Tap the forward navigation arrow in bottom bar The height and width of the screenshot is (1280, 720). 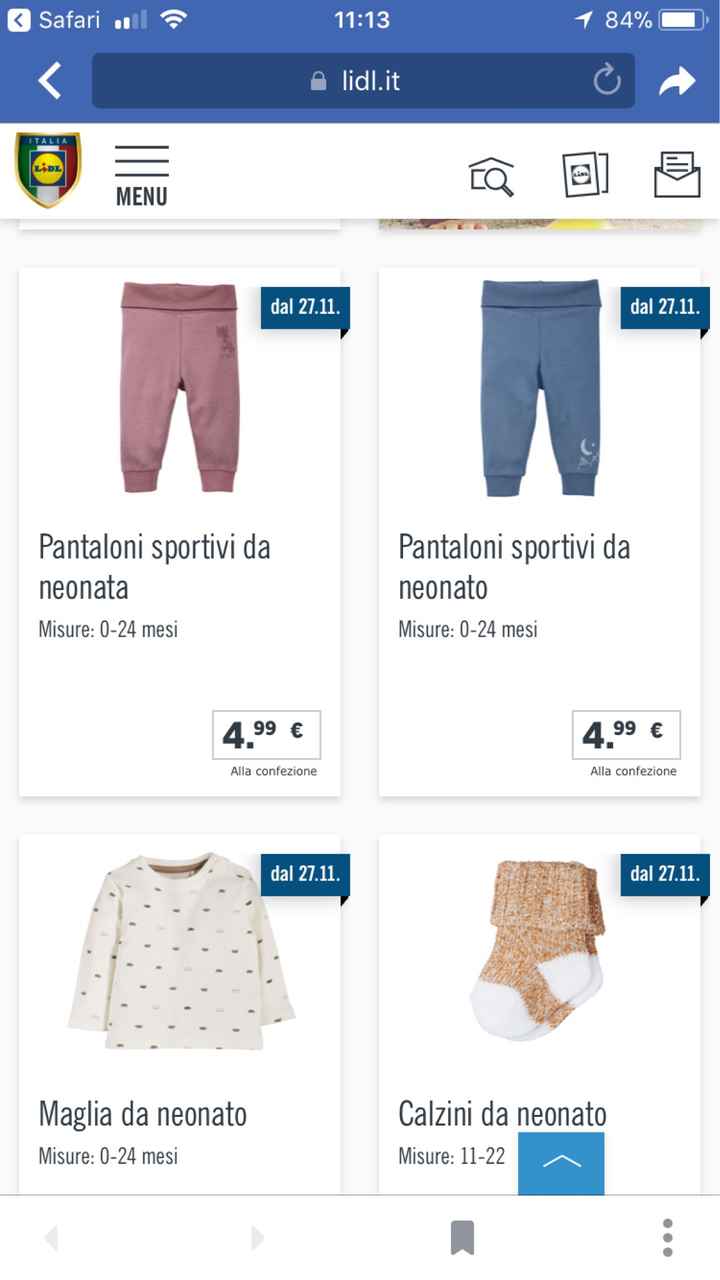256,1237
